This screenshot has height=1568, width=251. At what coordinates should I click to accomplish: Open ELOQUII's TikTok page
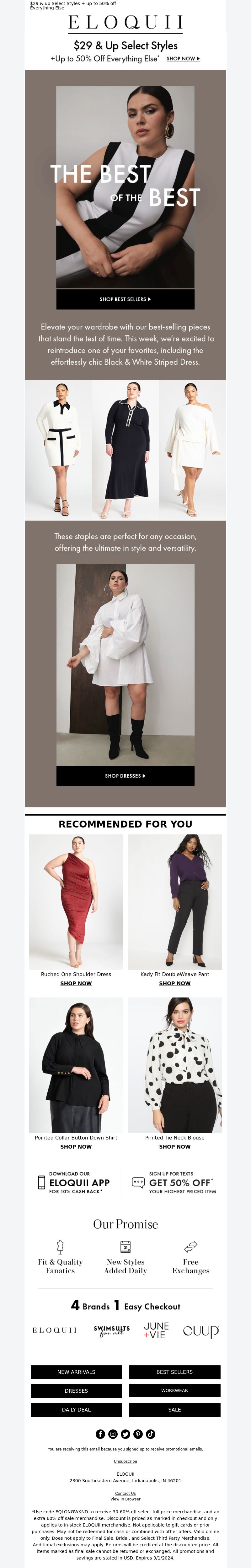click(x=151, y=1434)
